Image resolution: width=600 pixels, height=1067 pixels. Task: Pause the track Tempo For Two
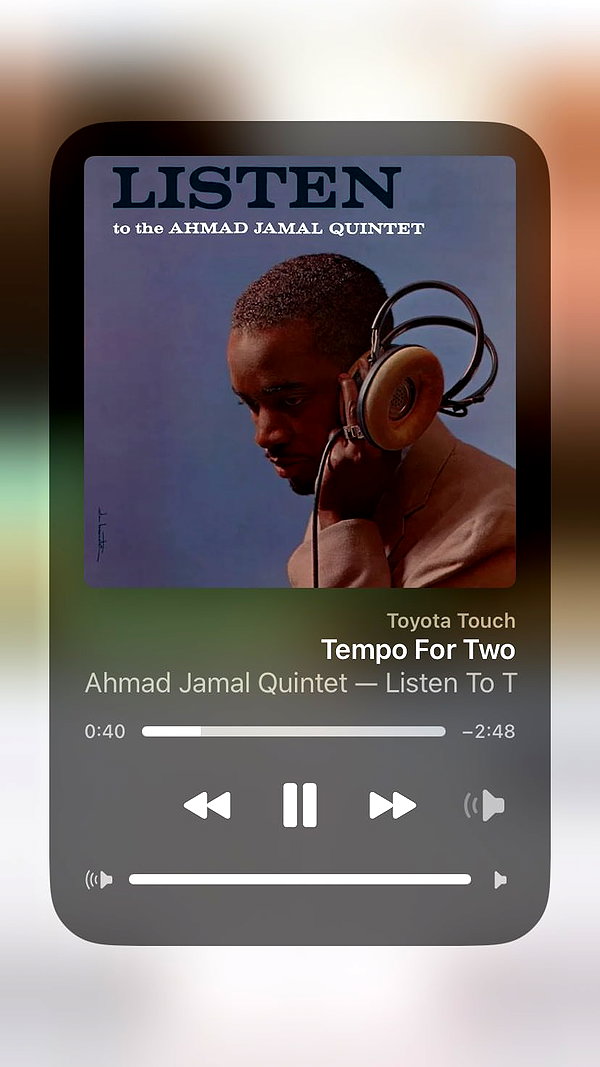coord(300,805)
